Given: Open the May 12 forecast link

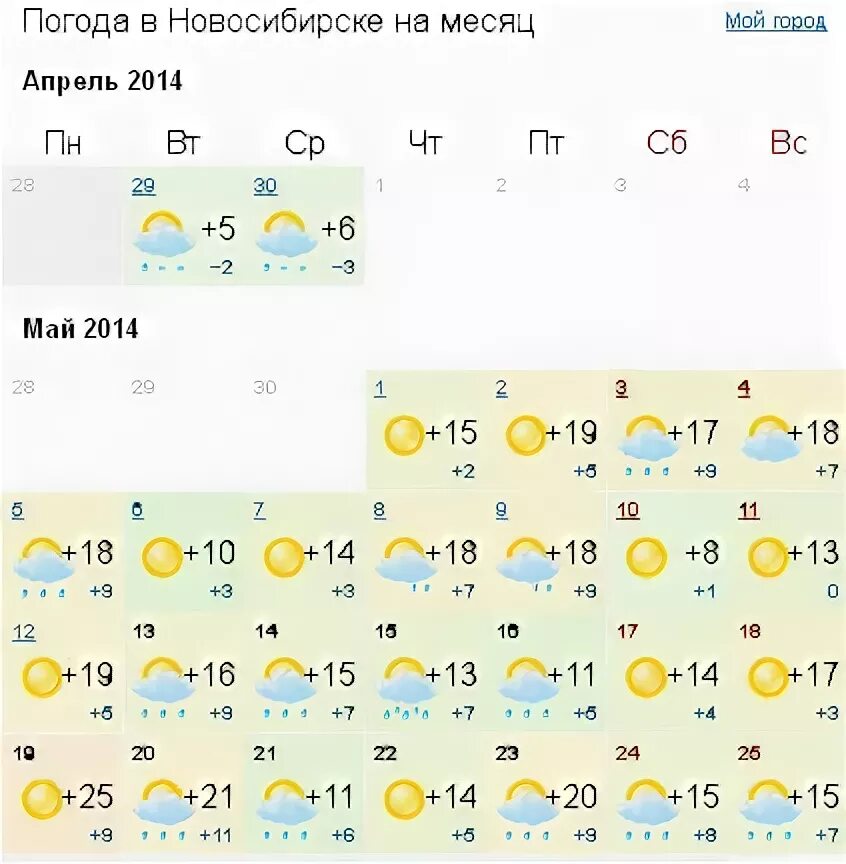Looking at the screenshot, I should [x=24, y=631].
